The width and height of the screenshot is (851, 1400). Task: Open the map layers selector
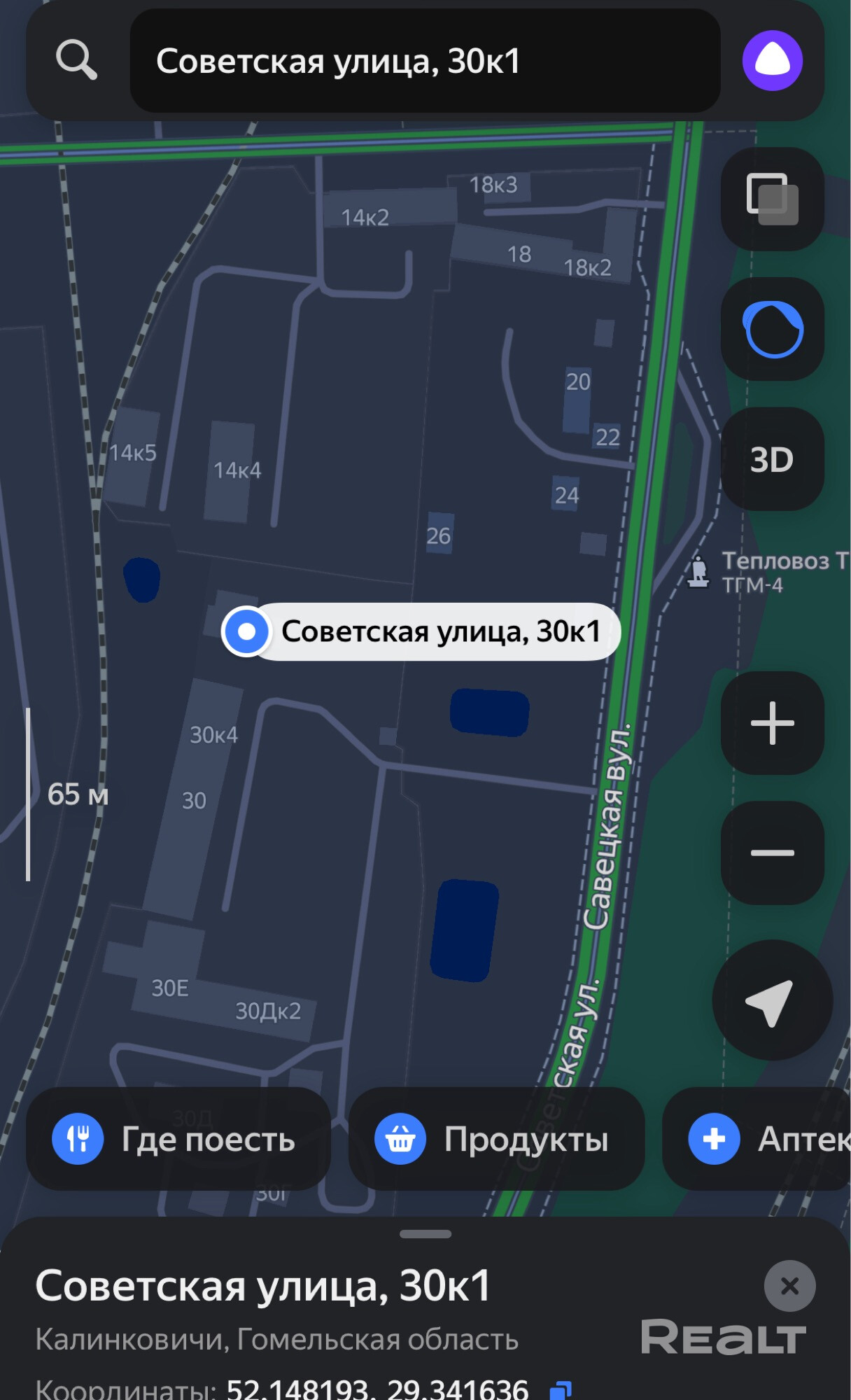pyautogui.click(x=772, y=199)
